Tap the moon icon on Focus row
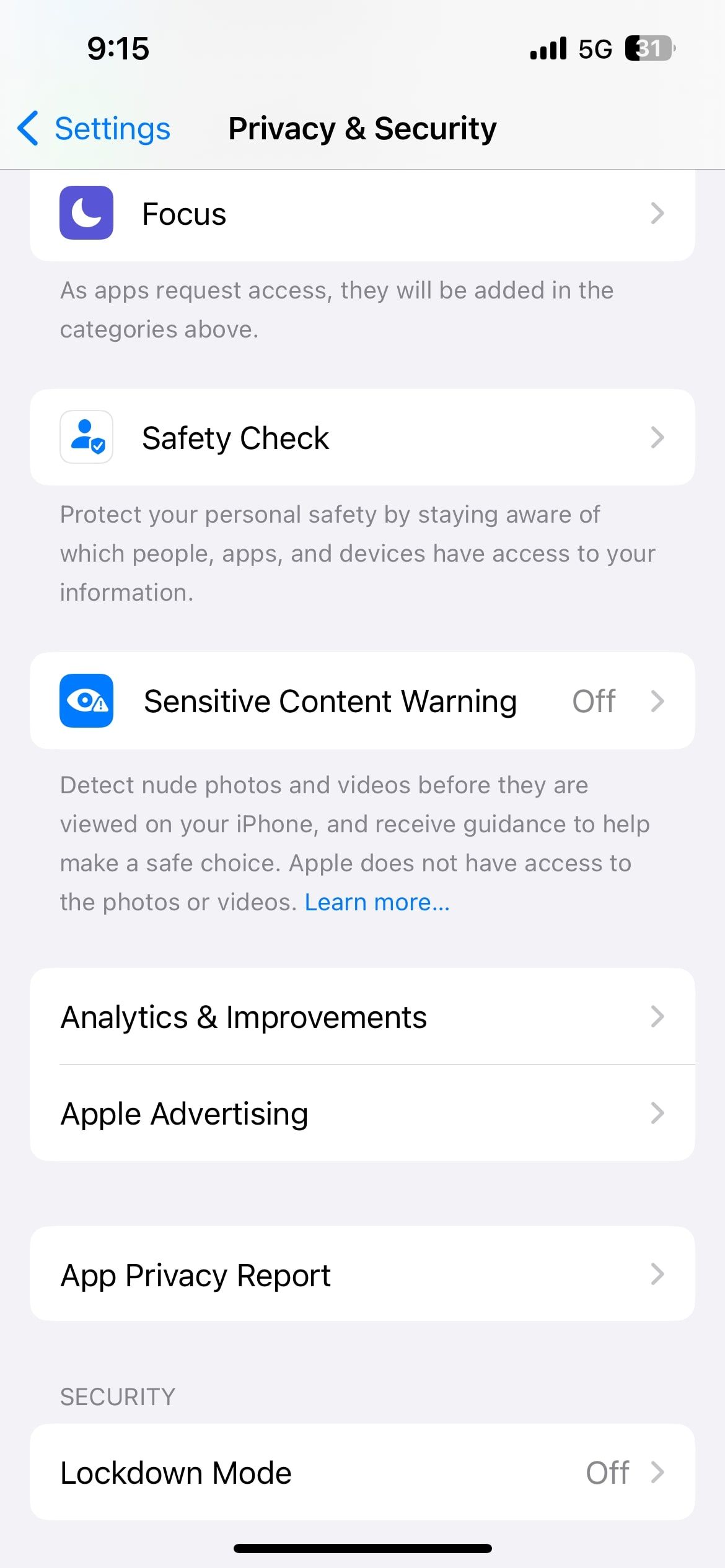This screenshot has width=725, height=1568. coord(86,214)
